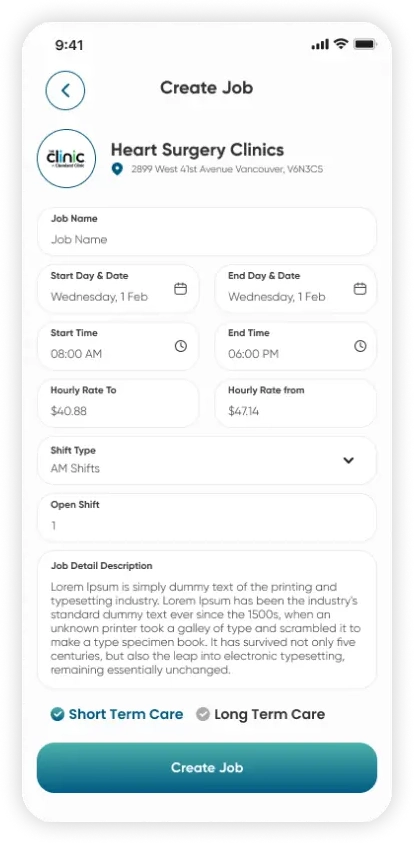Viewport: 414px width, 843px height.
Task: Go back using the arrow button
Action: (x=65, y=90)
